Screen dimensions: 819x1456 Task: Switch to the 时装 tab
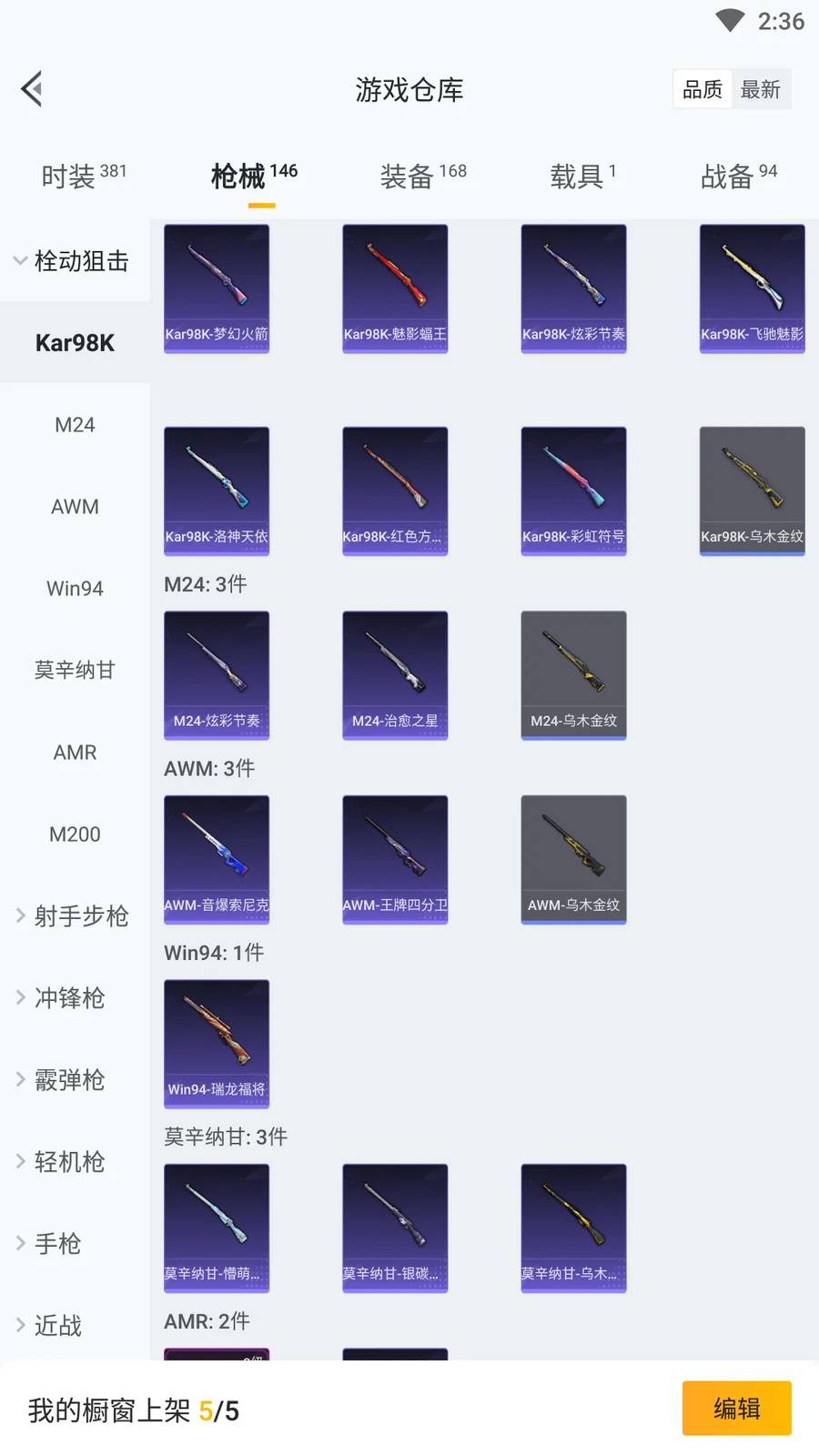click(83, 176)
